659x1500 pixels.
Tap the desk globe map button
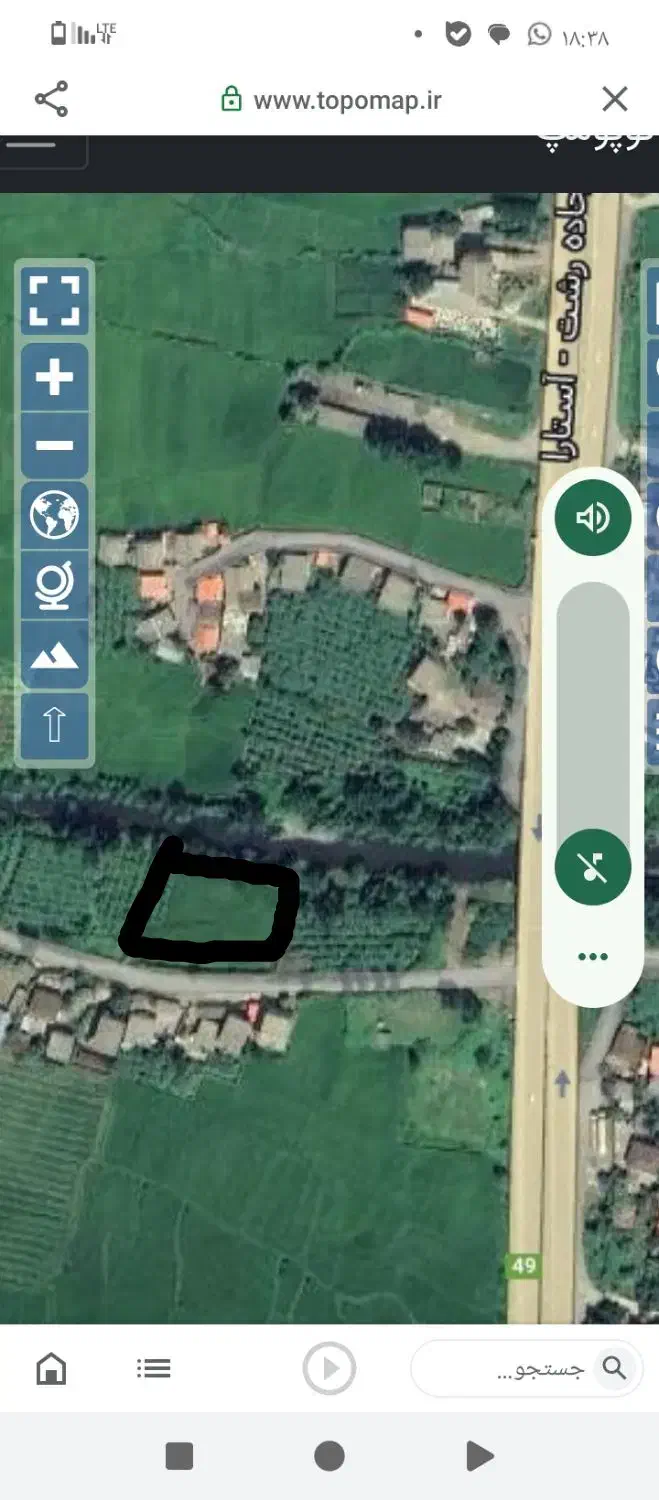coord(55,586)
